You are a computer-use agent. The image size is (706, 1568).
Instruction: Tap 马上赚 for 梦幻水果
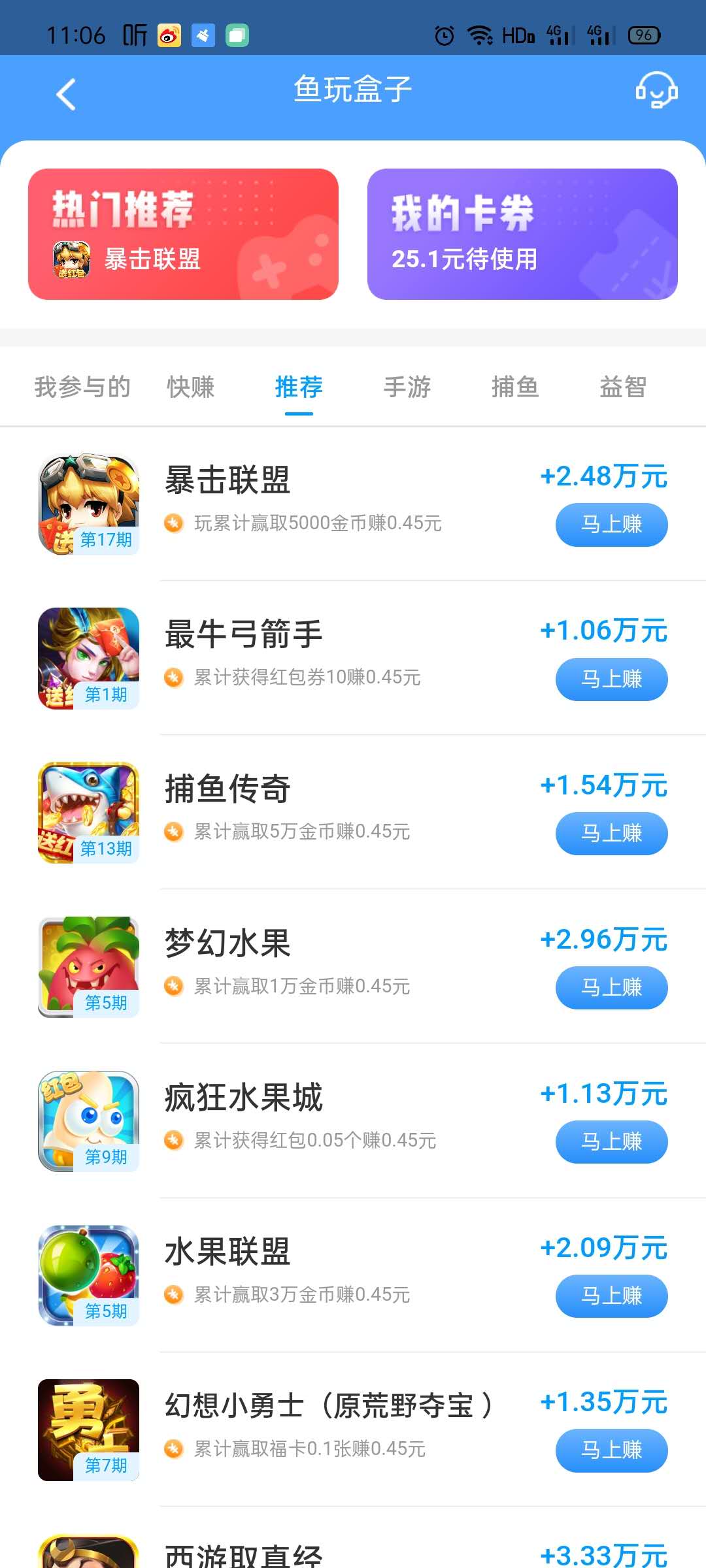coord(611,988)
